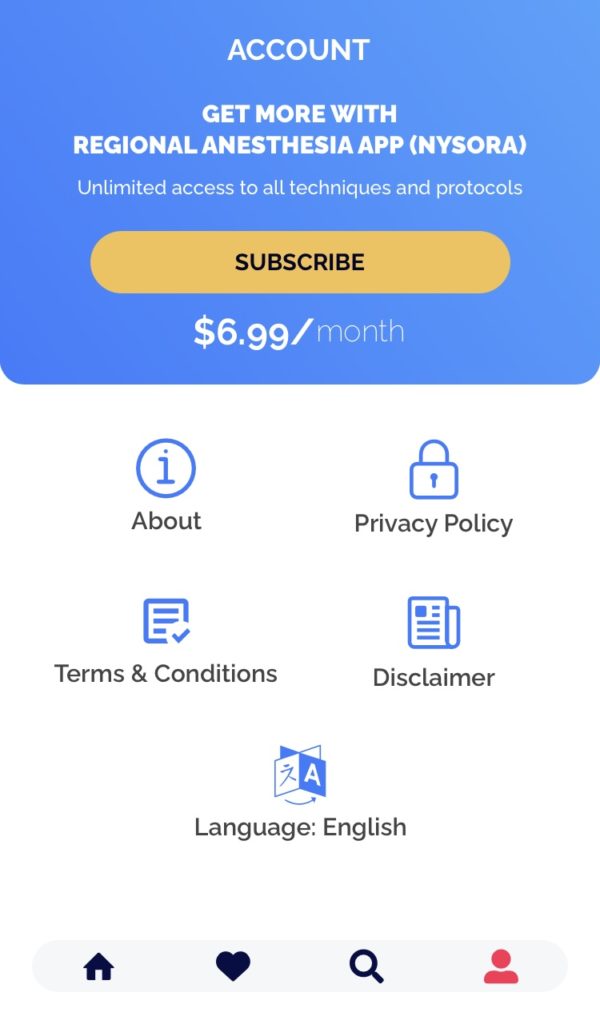Viewport: 600px width, 1024px height.
Task: Open Terms & Conditions
Action: [x=166, y=641]
